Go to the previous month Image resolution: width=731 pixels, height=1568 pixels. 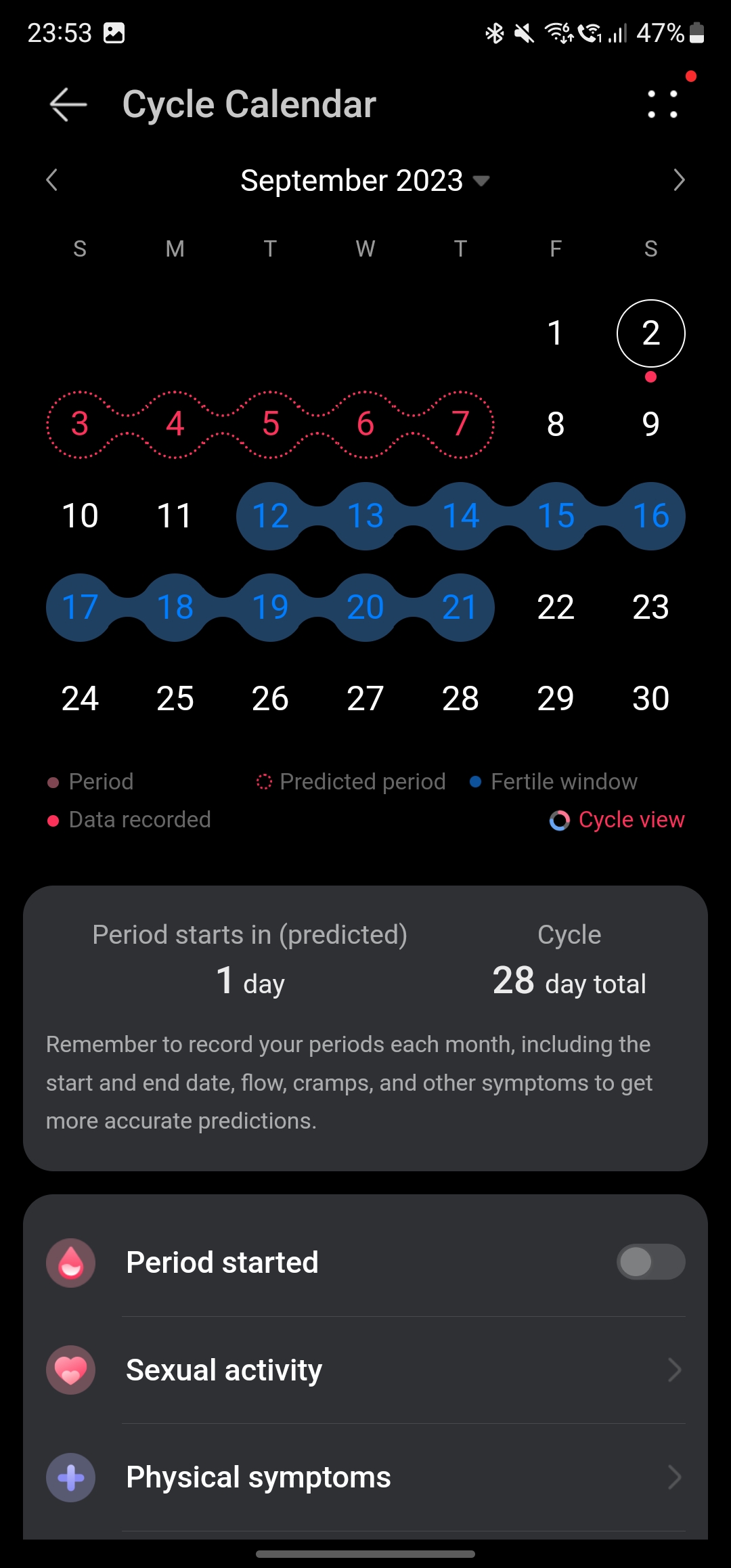click(x=52, y=180)
